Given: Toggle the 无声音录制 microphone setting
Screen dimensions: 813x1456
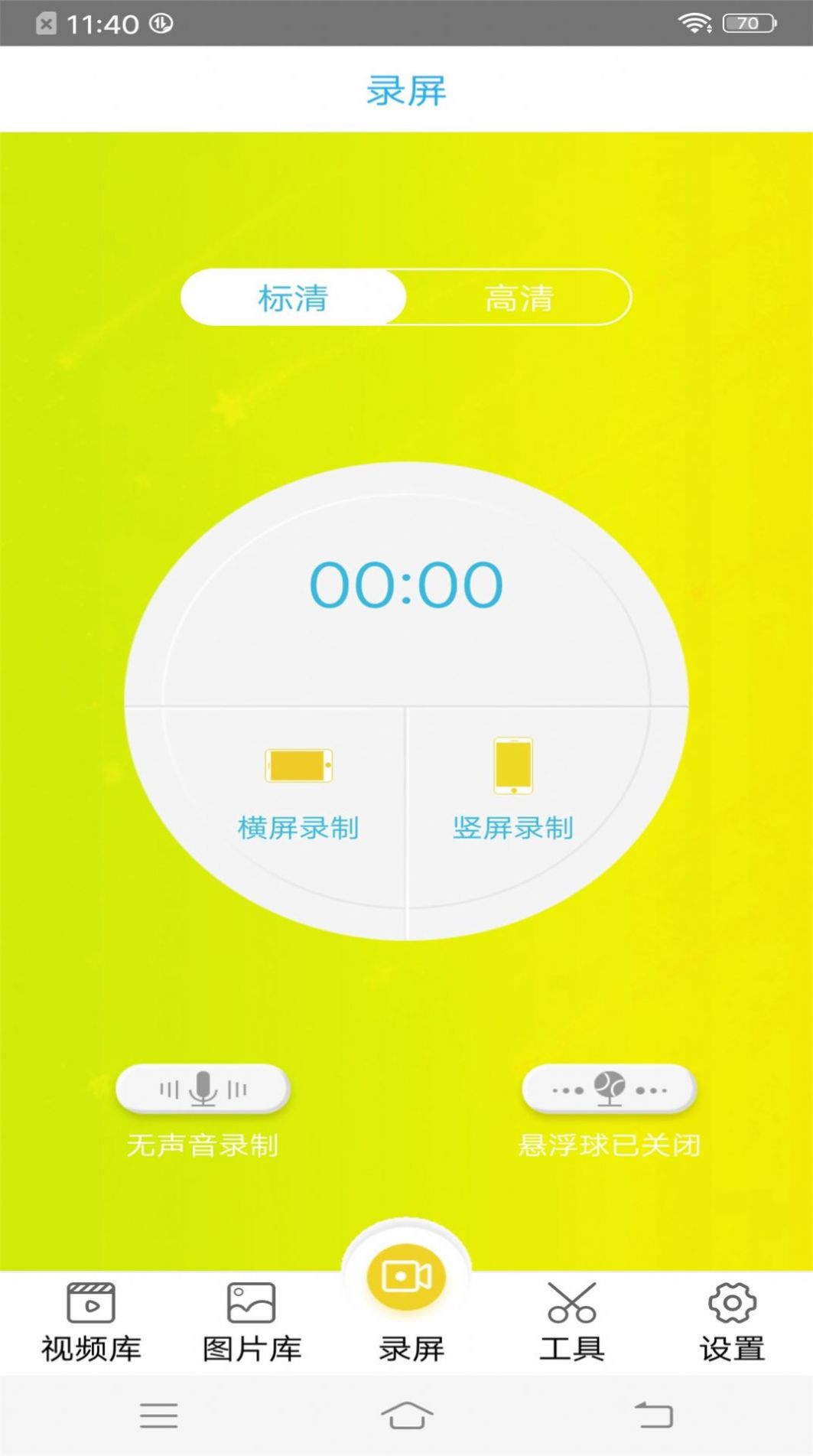Looking at the screenshot, I should click(203, 1089).
